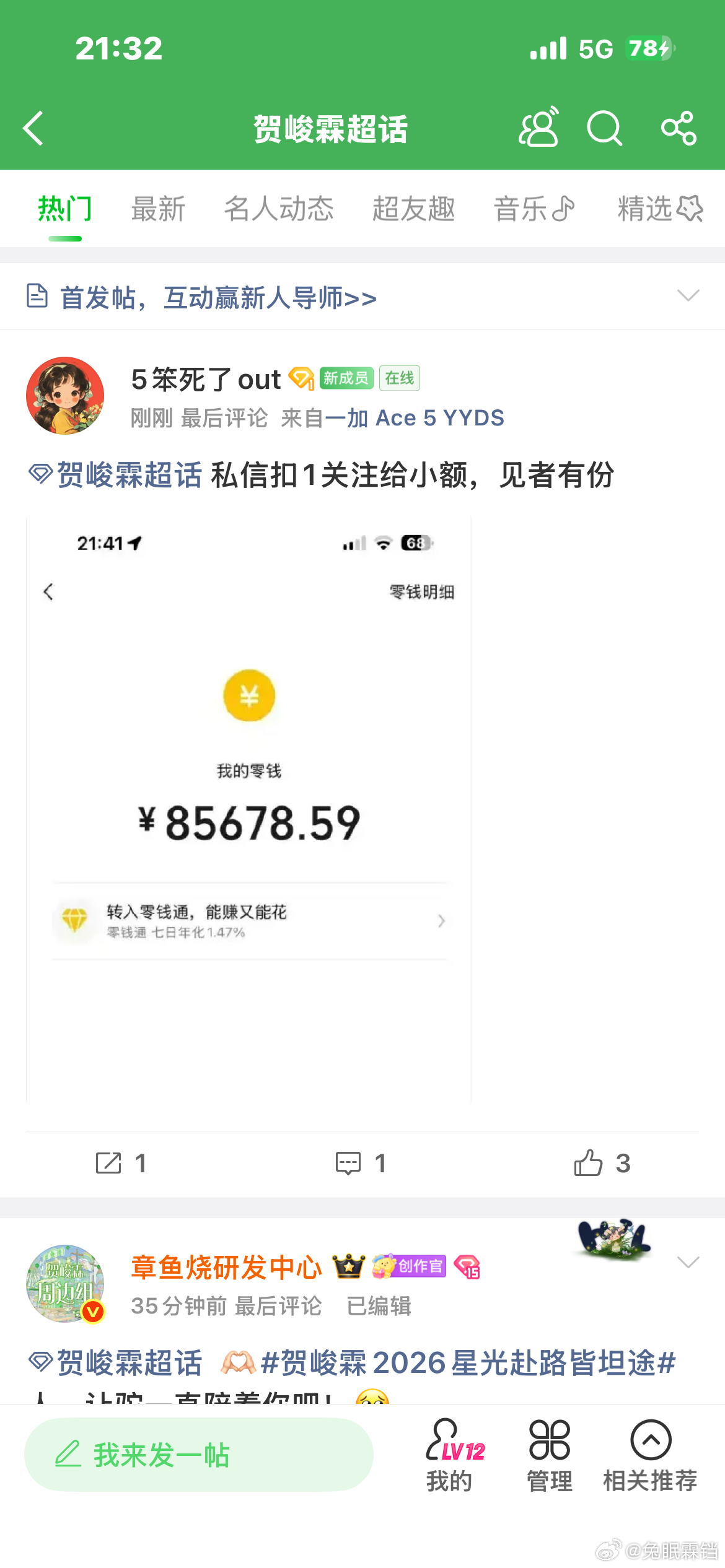Open the members icon next to search
This screenshot has height=1568, width=725.
coord(538,128)
